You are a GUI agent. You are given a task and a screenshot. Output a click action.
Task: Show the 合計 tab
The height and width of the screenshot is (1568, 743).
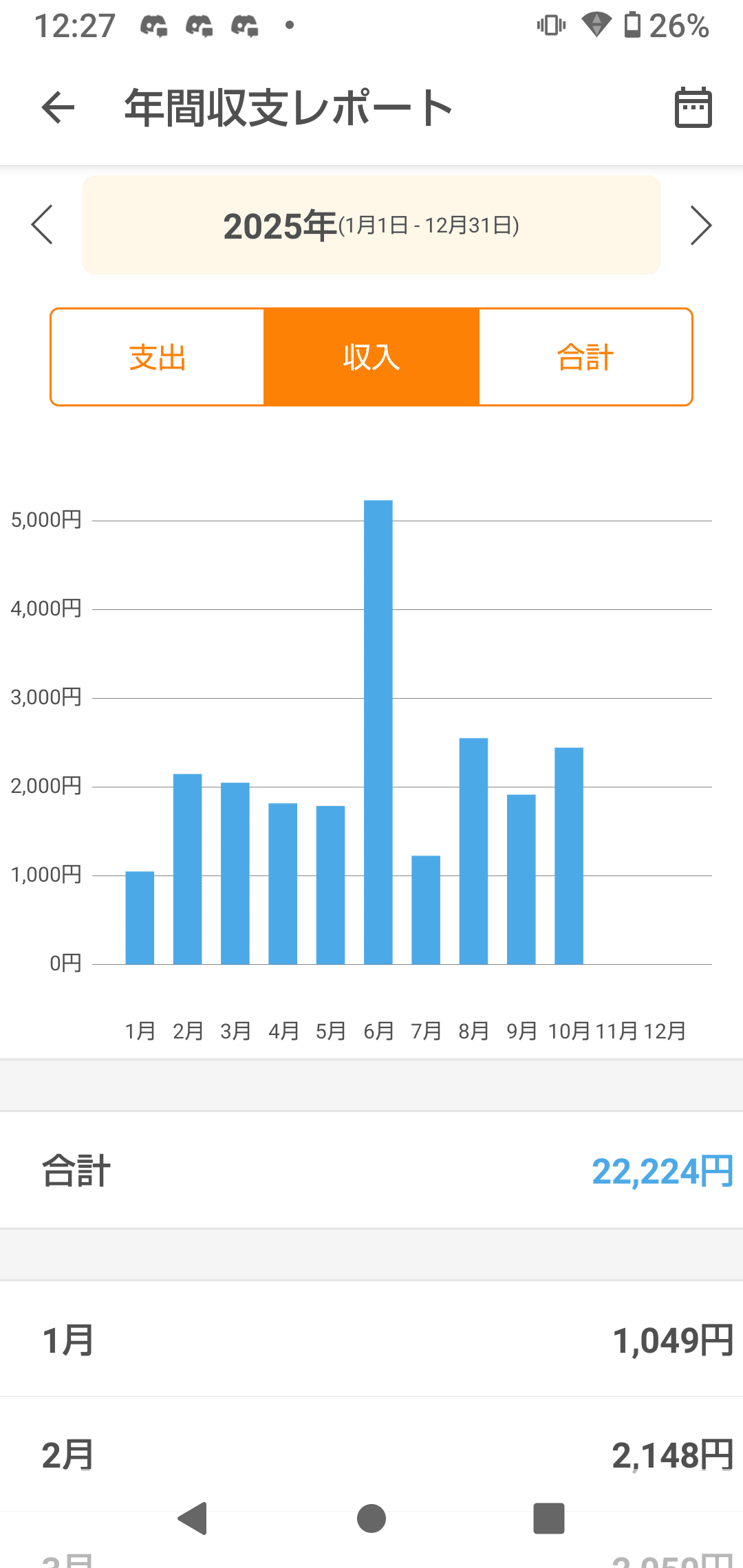pyautogui.click(x=585, y=357)
